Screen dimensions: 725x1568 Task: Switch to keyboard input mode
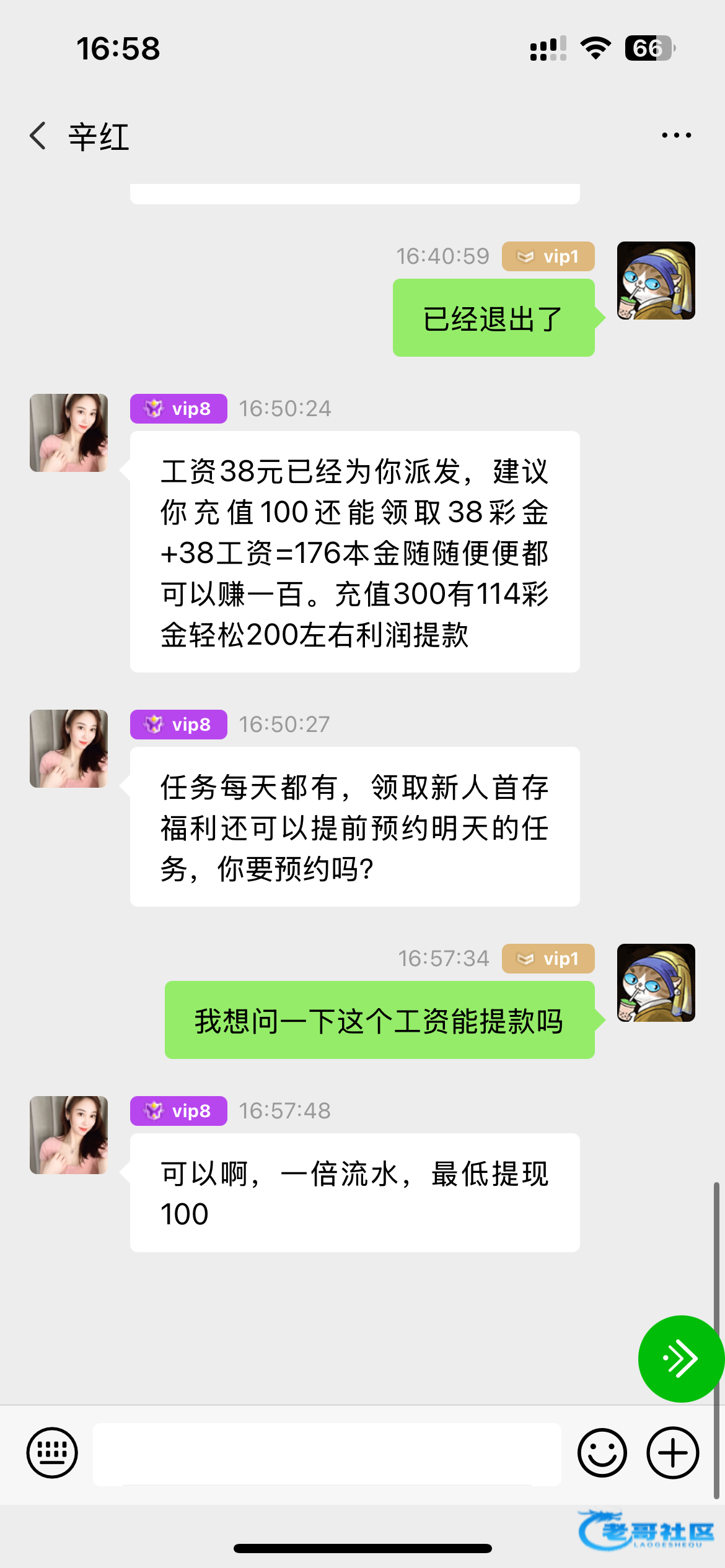click(52, 1453)
